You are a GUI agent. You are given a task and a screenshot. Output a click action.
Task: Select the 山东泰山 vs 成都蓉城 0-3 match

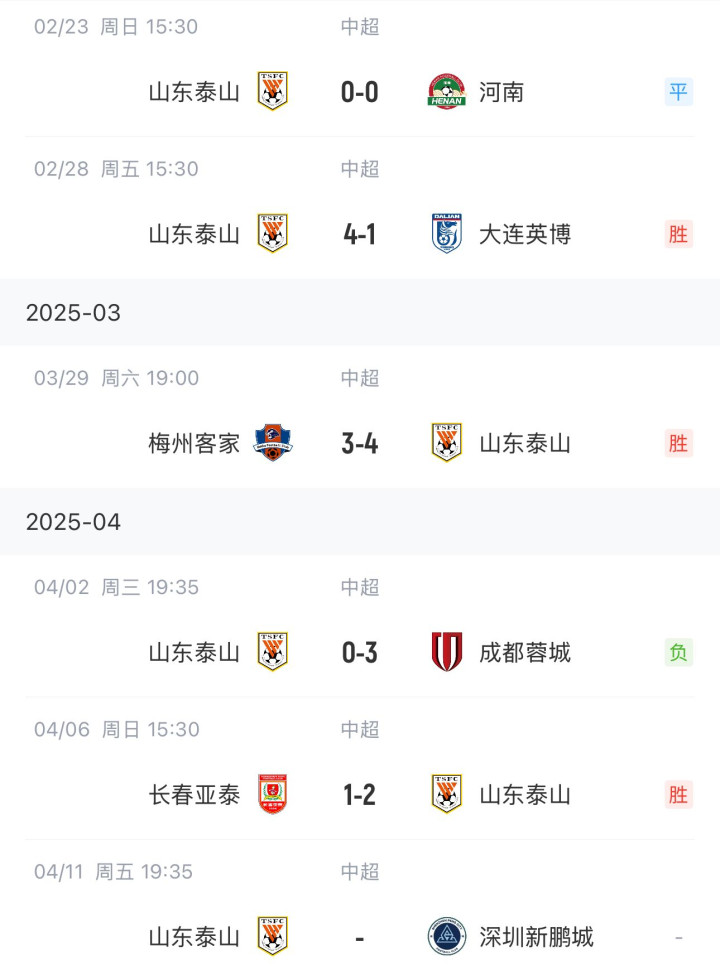359,653
